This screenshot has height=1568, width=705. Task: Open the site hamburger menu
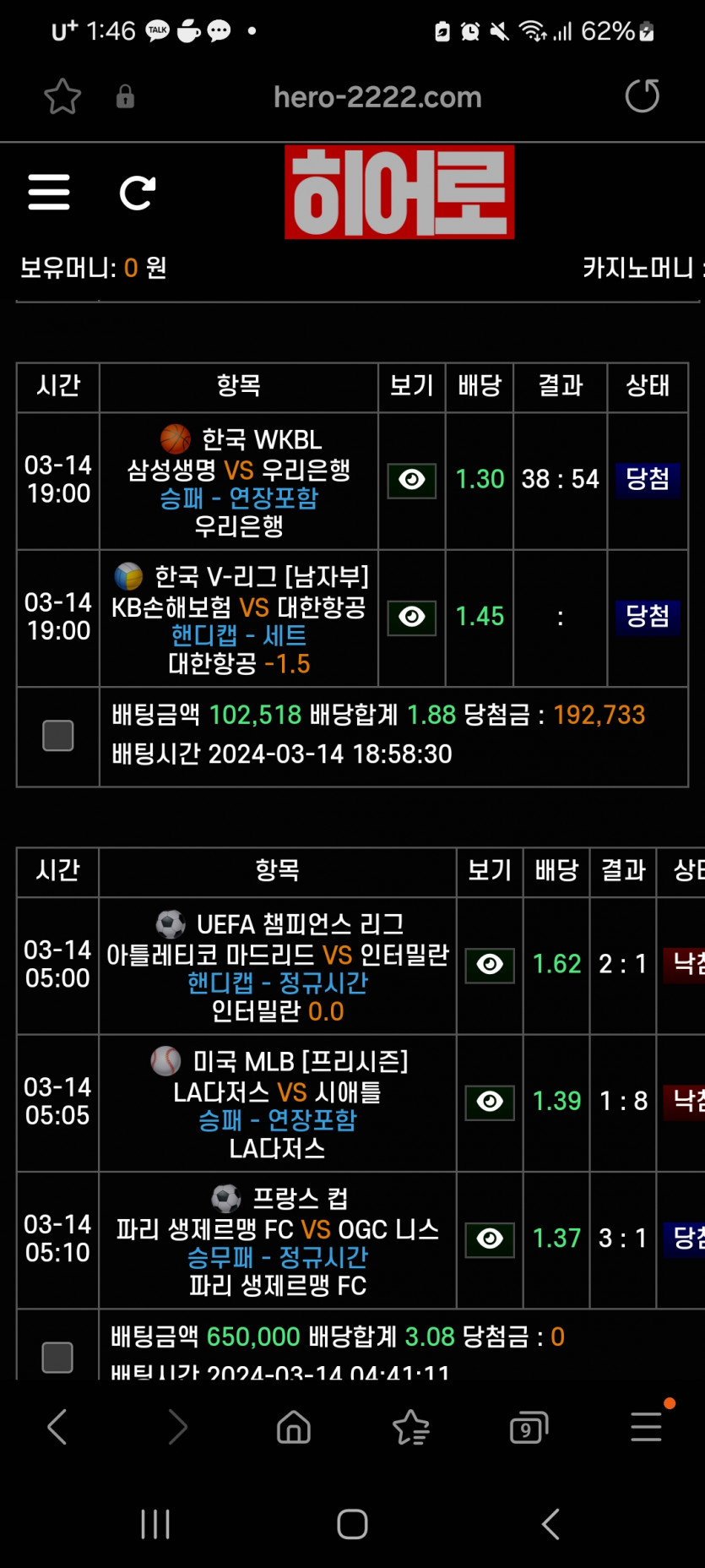point(49,193)
